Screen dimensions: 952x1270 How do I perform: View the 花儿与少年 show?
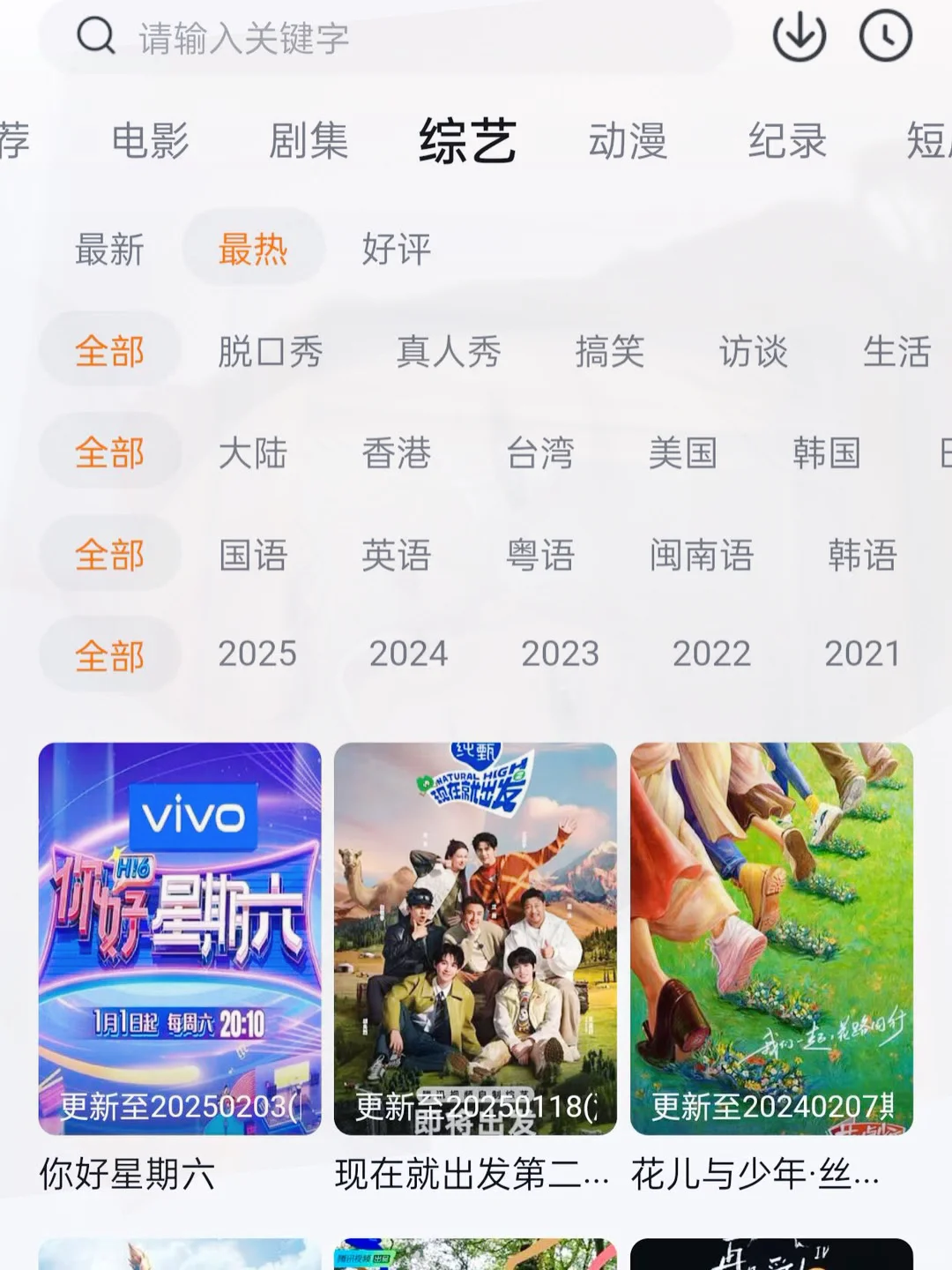[771, 938]
